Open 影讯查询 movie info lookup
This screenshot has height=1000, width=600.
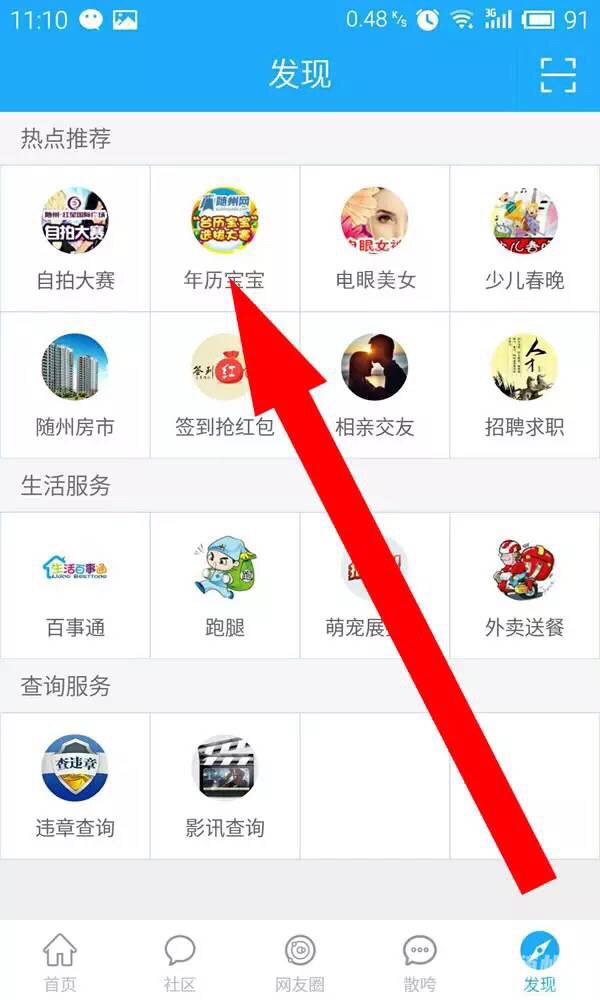click(224, 786)
